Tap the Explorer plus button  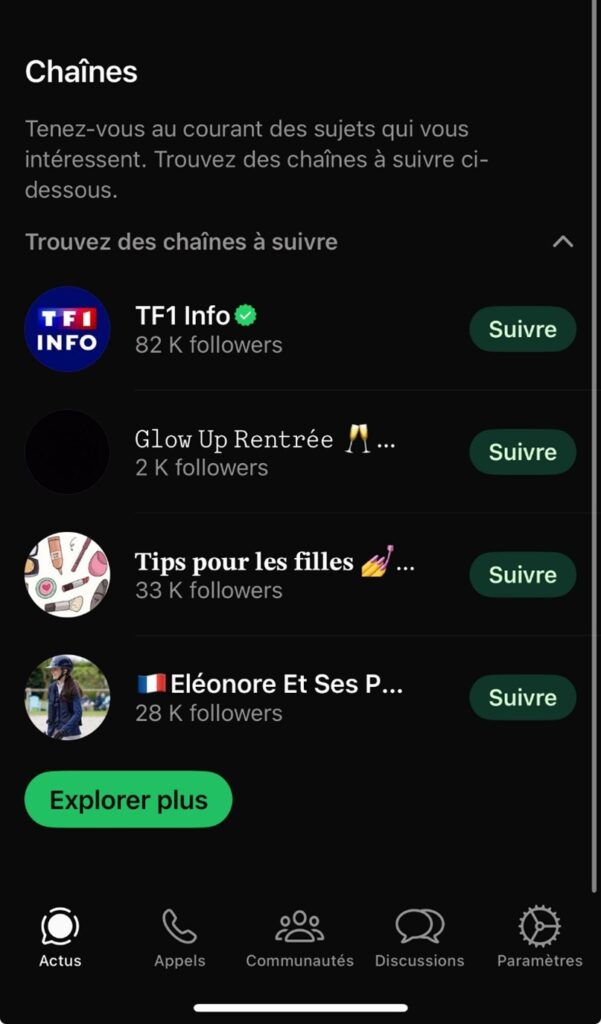tap(128, 800)
